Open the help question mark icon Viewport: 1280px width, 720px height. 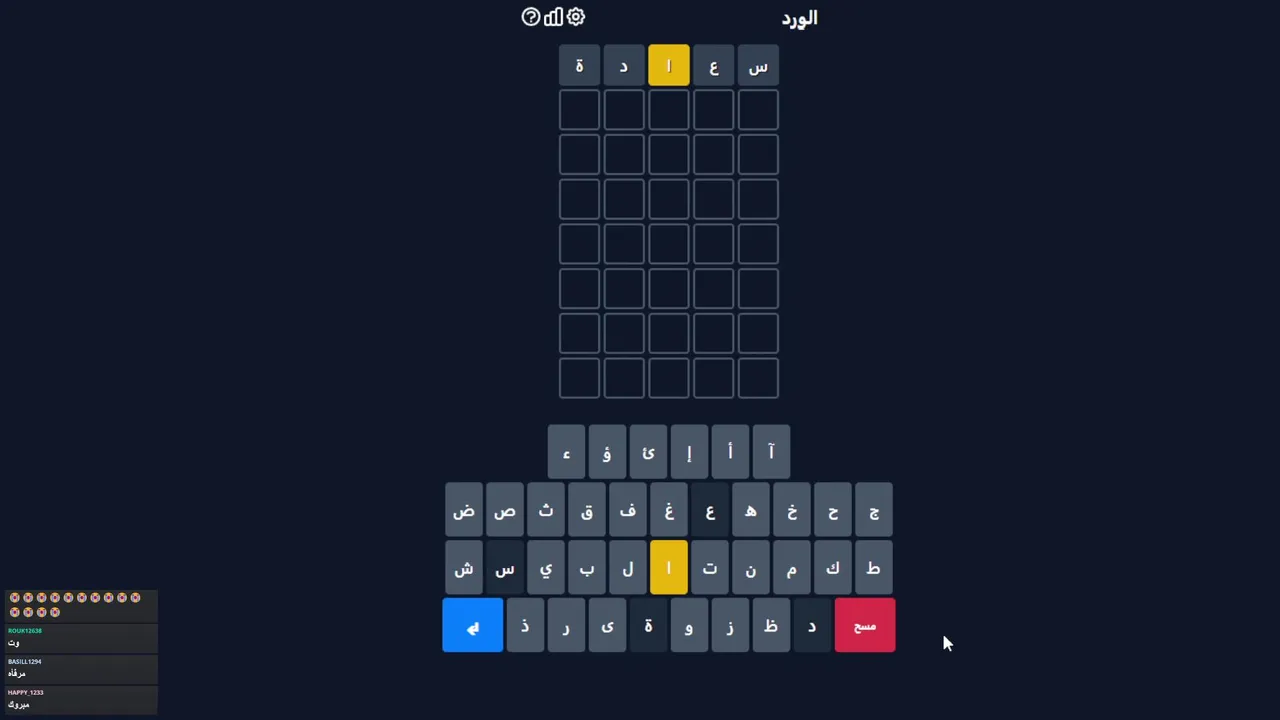pyautogui.click(x=531, y=17)
